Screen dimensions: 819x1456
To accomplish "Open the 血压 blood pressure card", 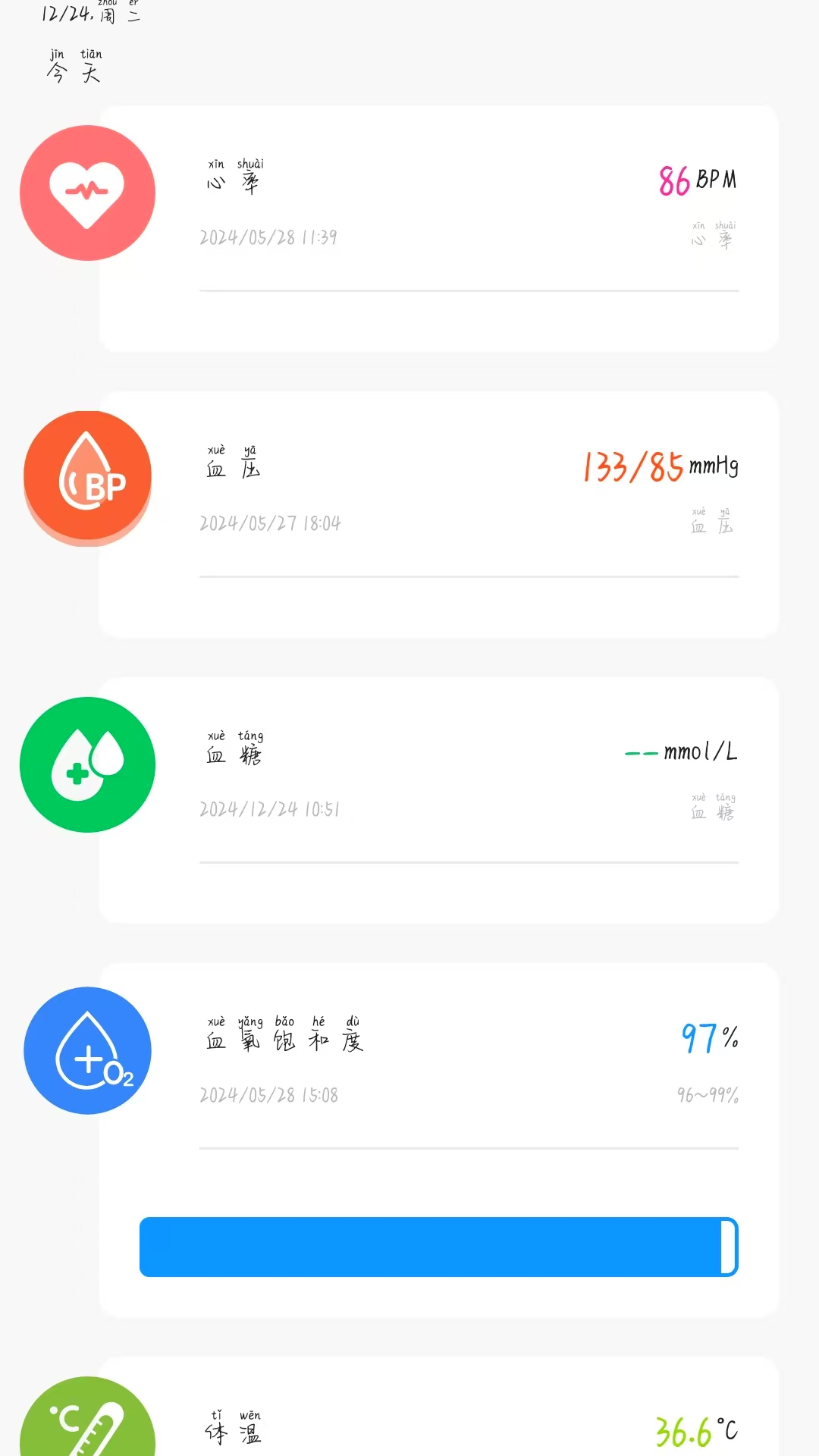I will (438, 514).
